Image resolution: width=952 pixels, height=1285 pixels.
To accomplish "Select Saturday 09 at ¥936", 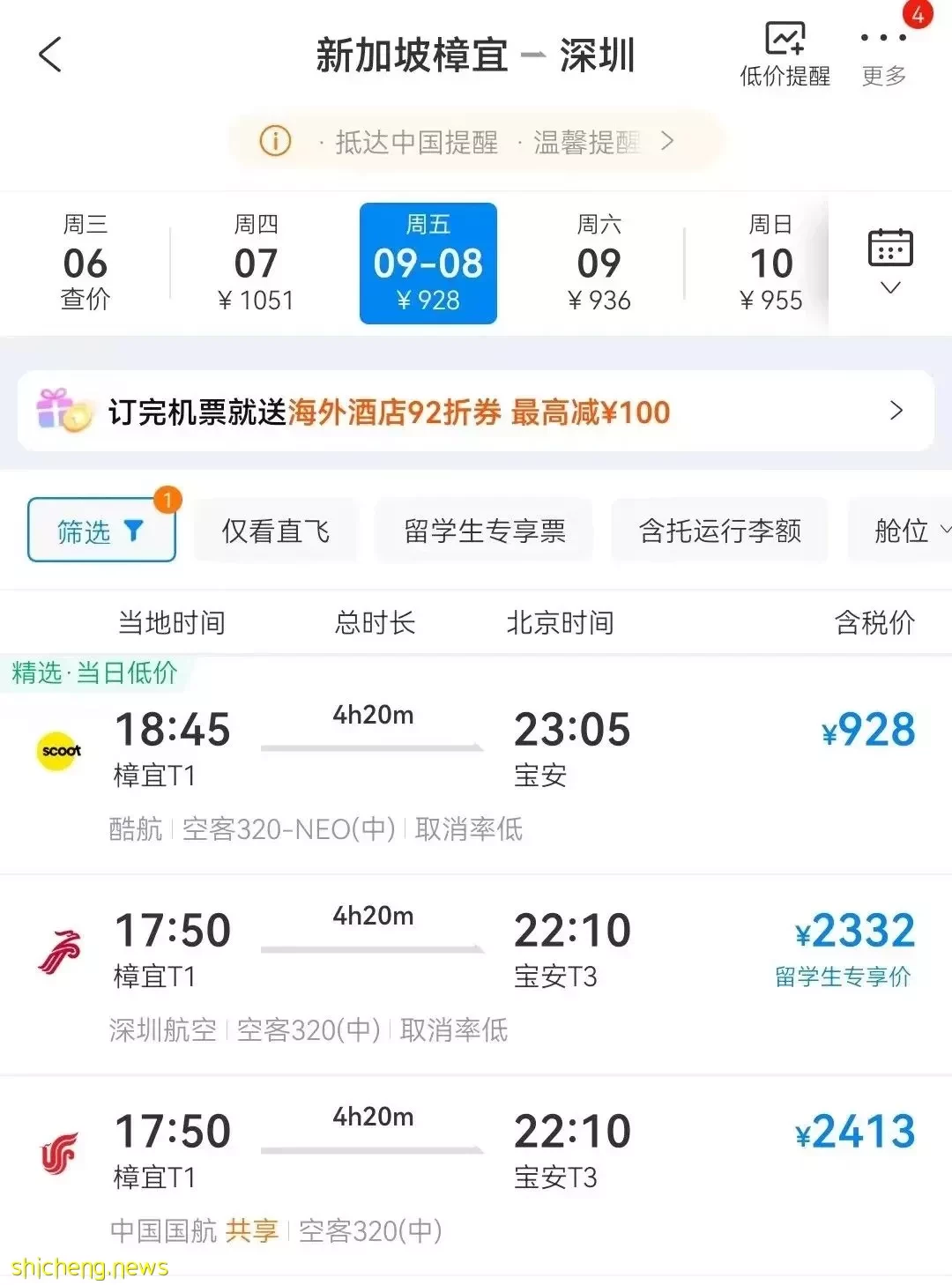I will [x=599, y=263].
